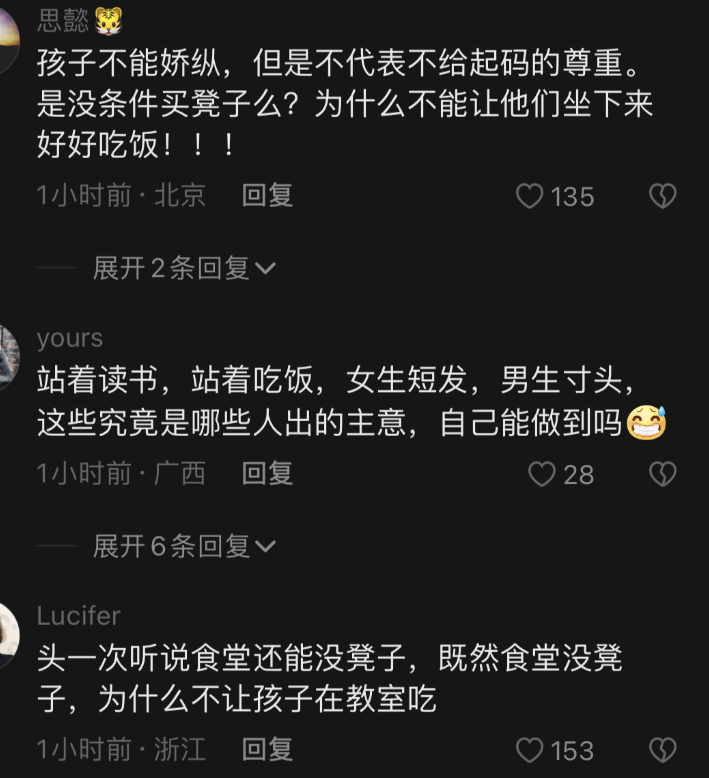Expand 6 replies under yours' comment
Image resolution: width=709 pixels, height=778 pixels.
point(184,546)
